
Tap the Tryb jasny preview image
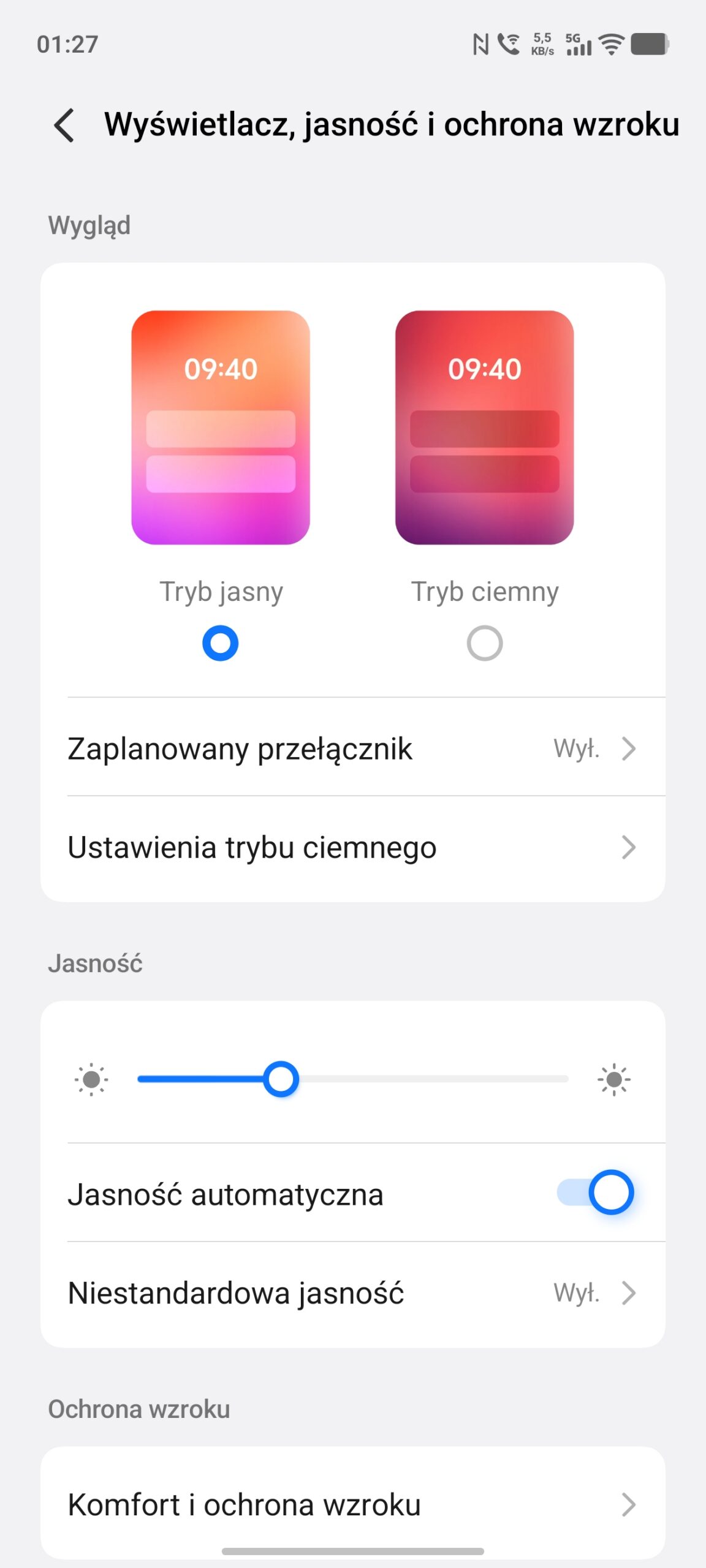[x=221, y=427]
